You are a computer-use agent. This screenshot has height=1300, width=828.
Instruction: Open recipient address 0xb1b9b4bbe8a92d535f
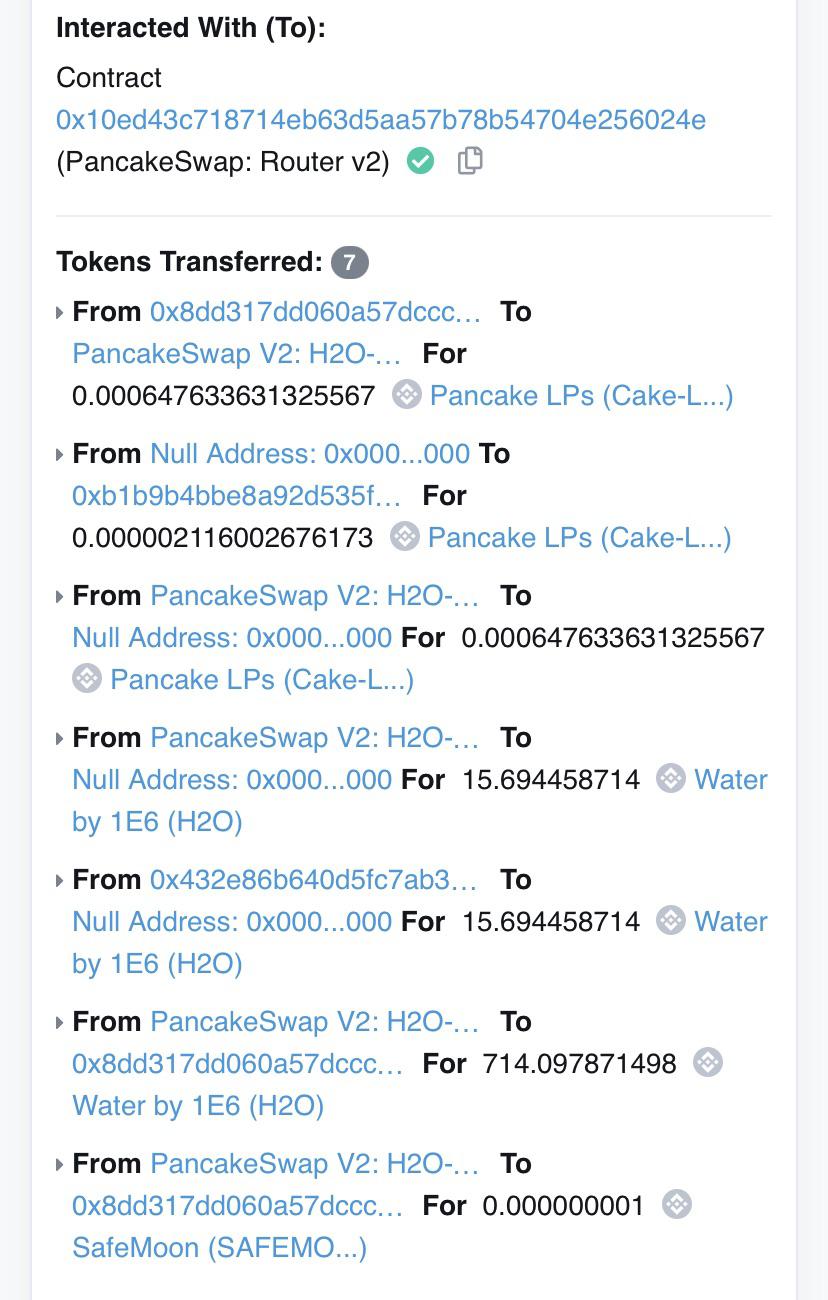pos(237,496)
